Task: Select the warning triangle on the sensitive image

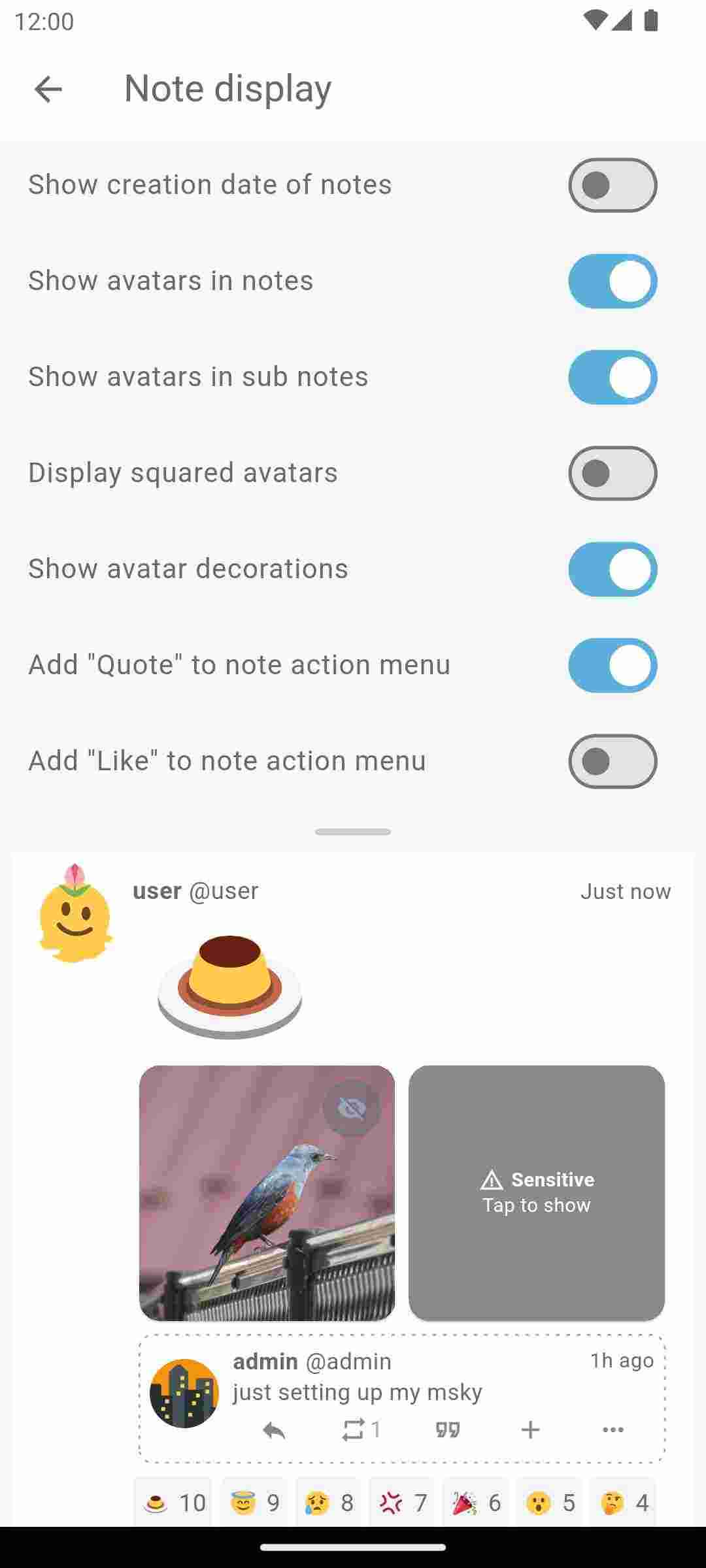Action: [x=491, y=1179]
